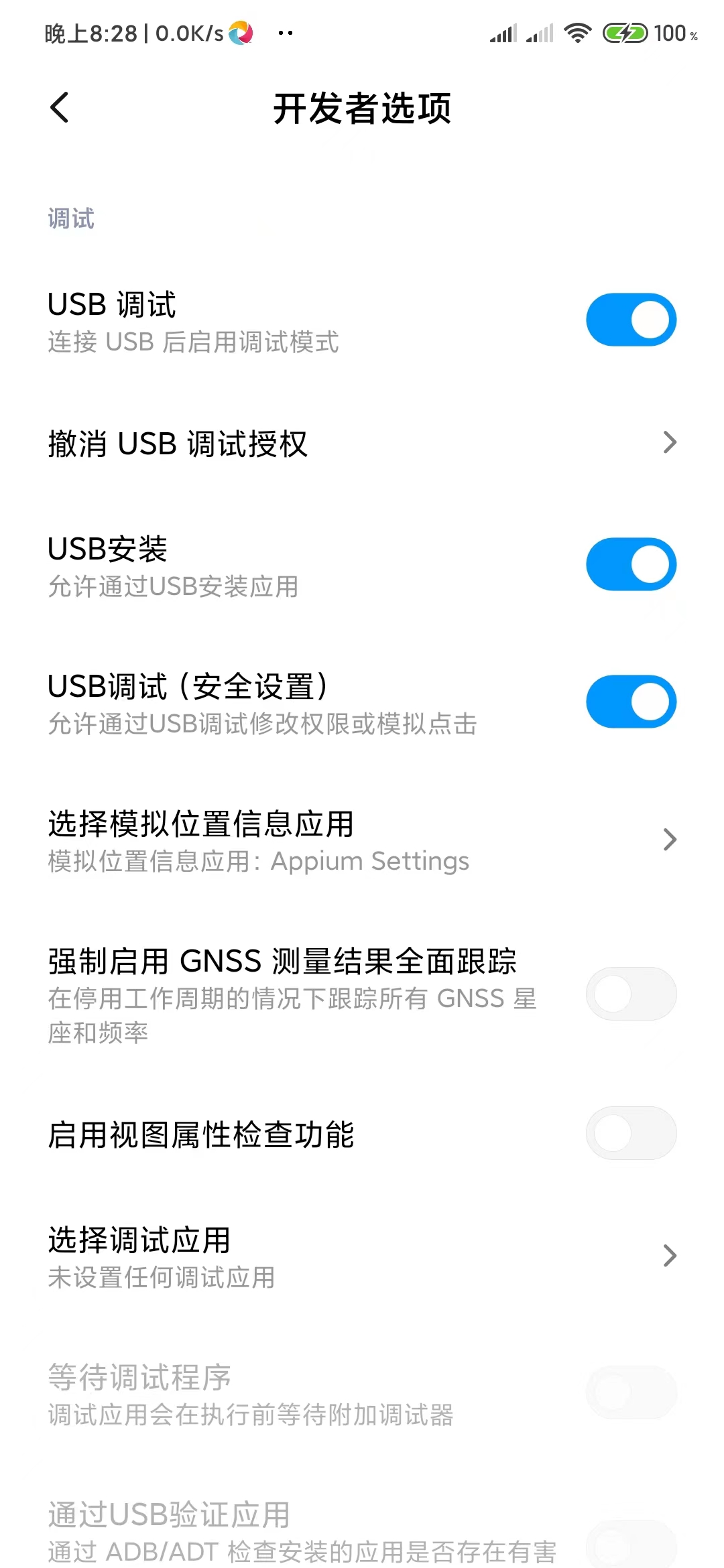
Task: Enable 强制启用 GNSS 测量结果全面跟踪
Action: pyautogui.click(x=631, y=994)
